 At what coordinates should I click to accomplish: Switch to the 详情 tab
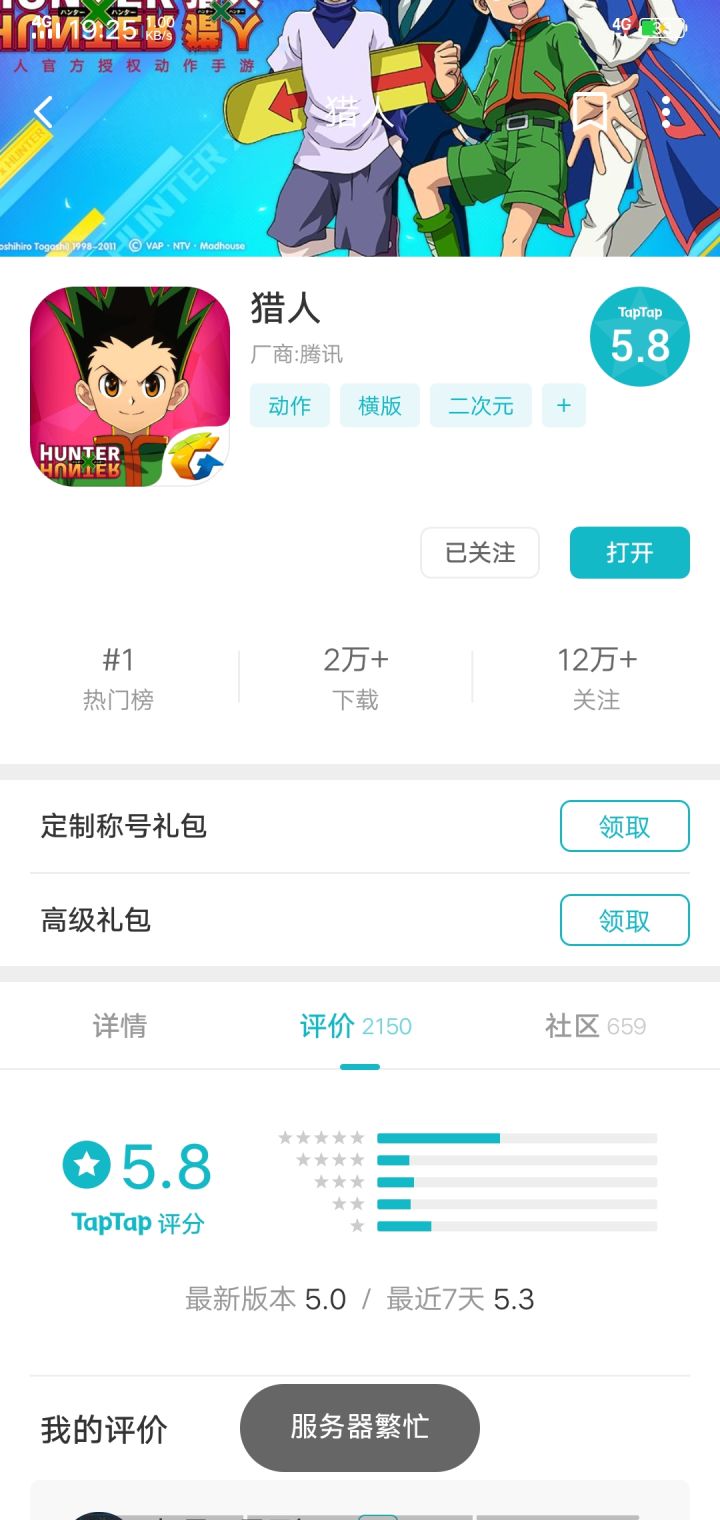click(119, 1026)
